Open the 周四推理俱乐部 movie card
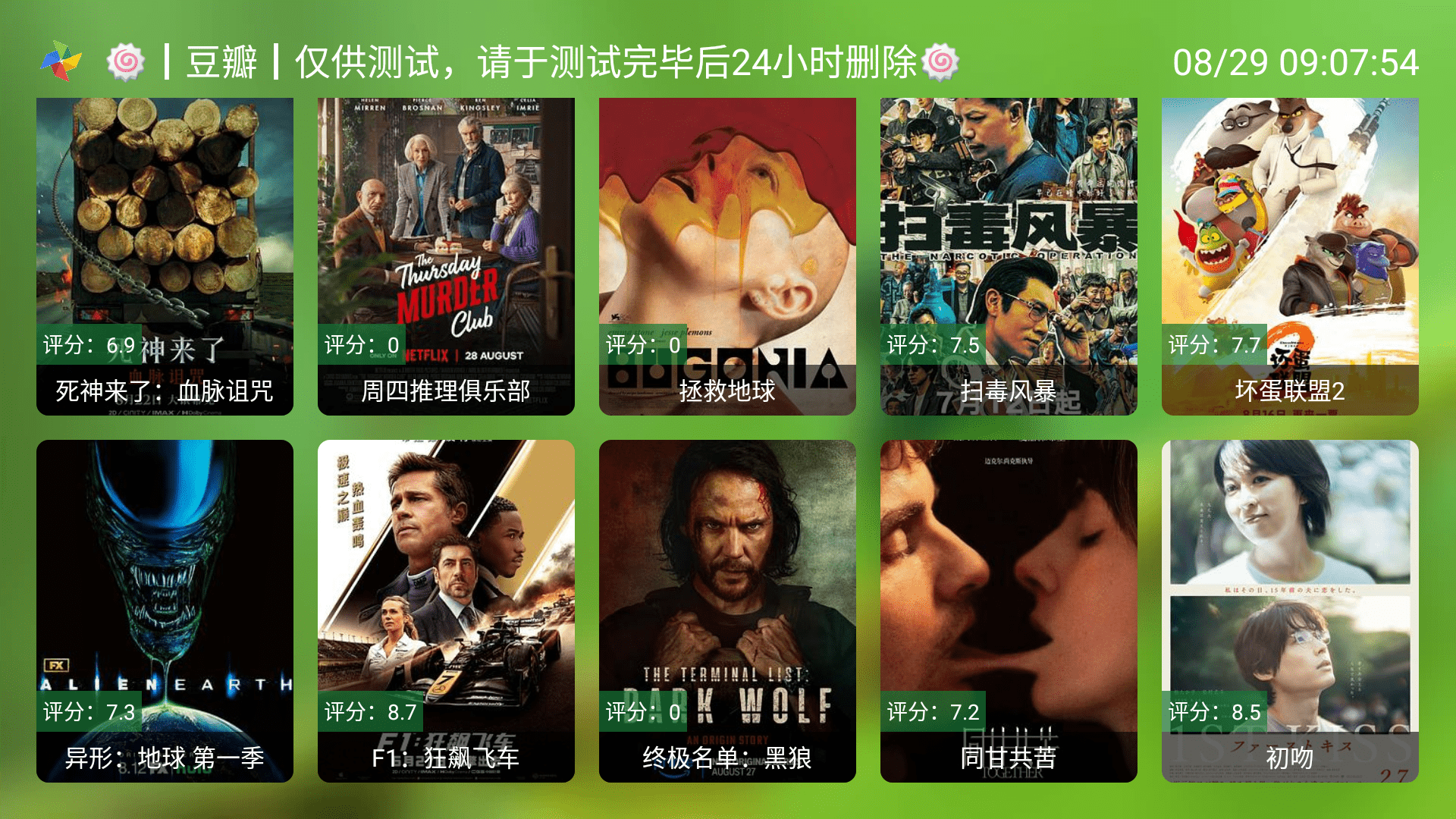The height and width of the screenshot is (819, 1456). point(446,256)
